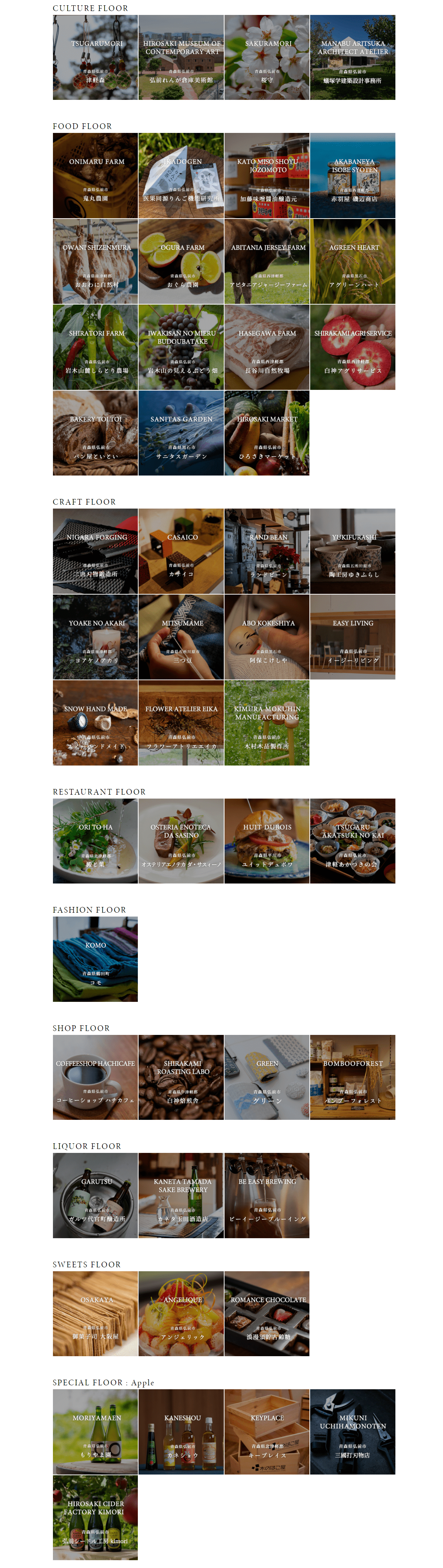View the Komo fashion tile
The image size is (443, 1568).
pyautogui.click(x=95, y=959)
